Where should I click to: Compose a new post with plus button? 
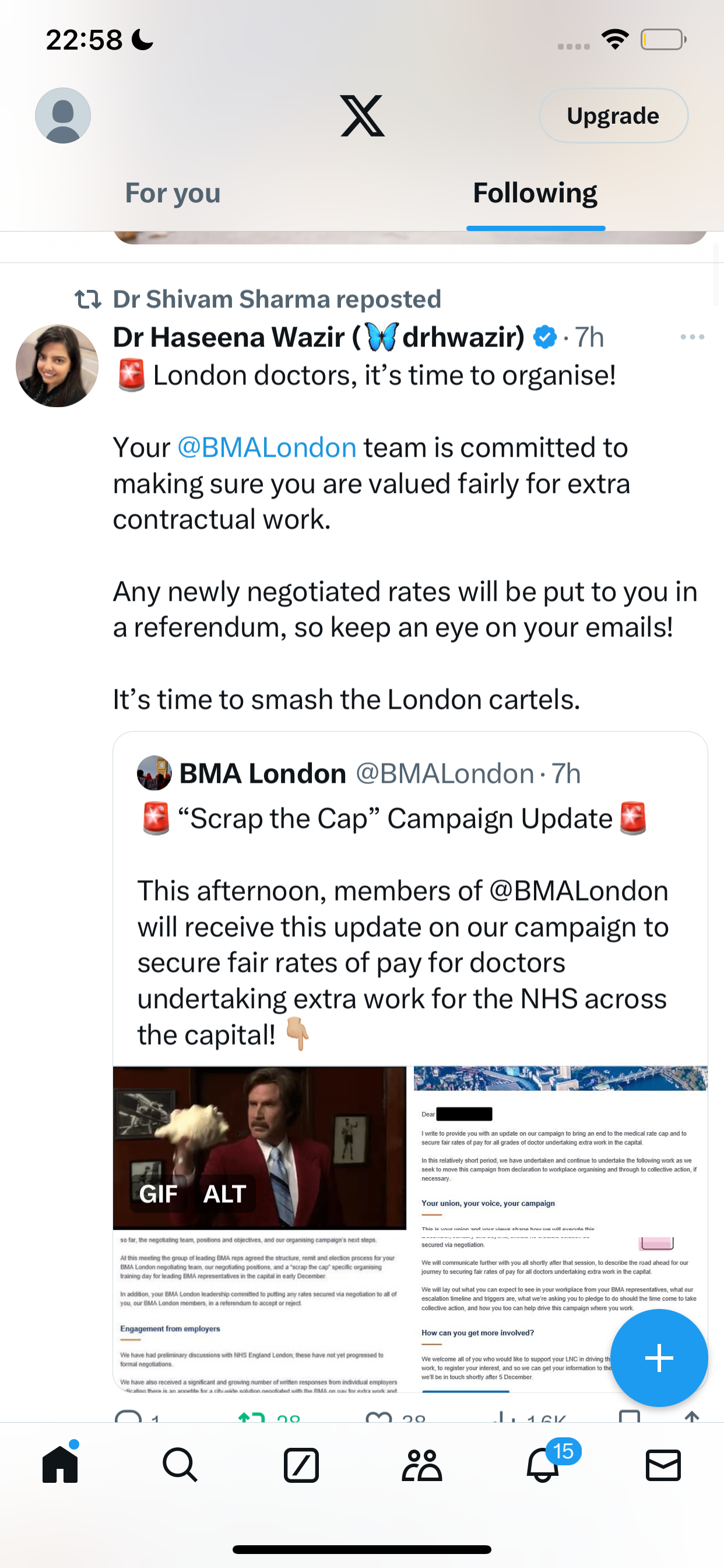click(659, 1358)
